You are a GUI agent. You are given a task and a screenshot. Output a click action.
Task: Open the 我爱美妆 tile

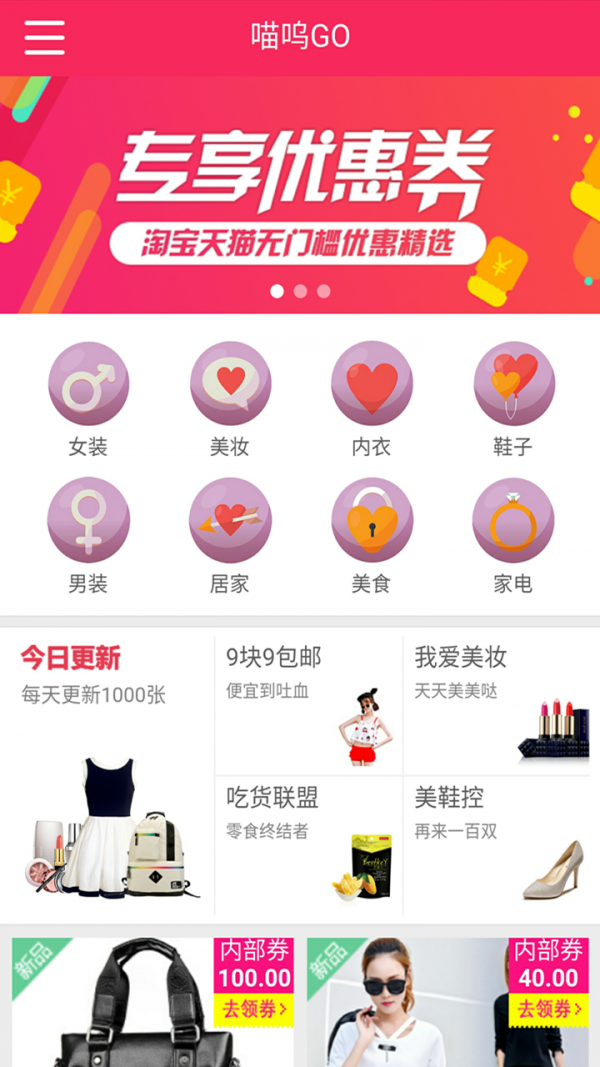coord(496,704)
